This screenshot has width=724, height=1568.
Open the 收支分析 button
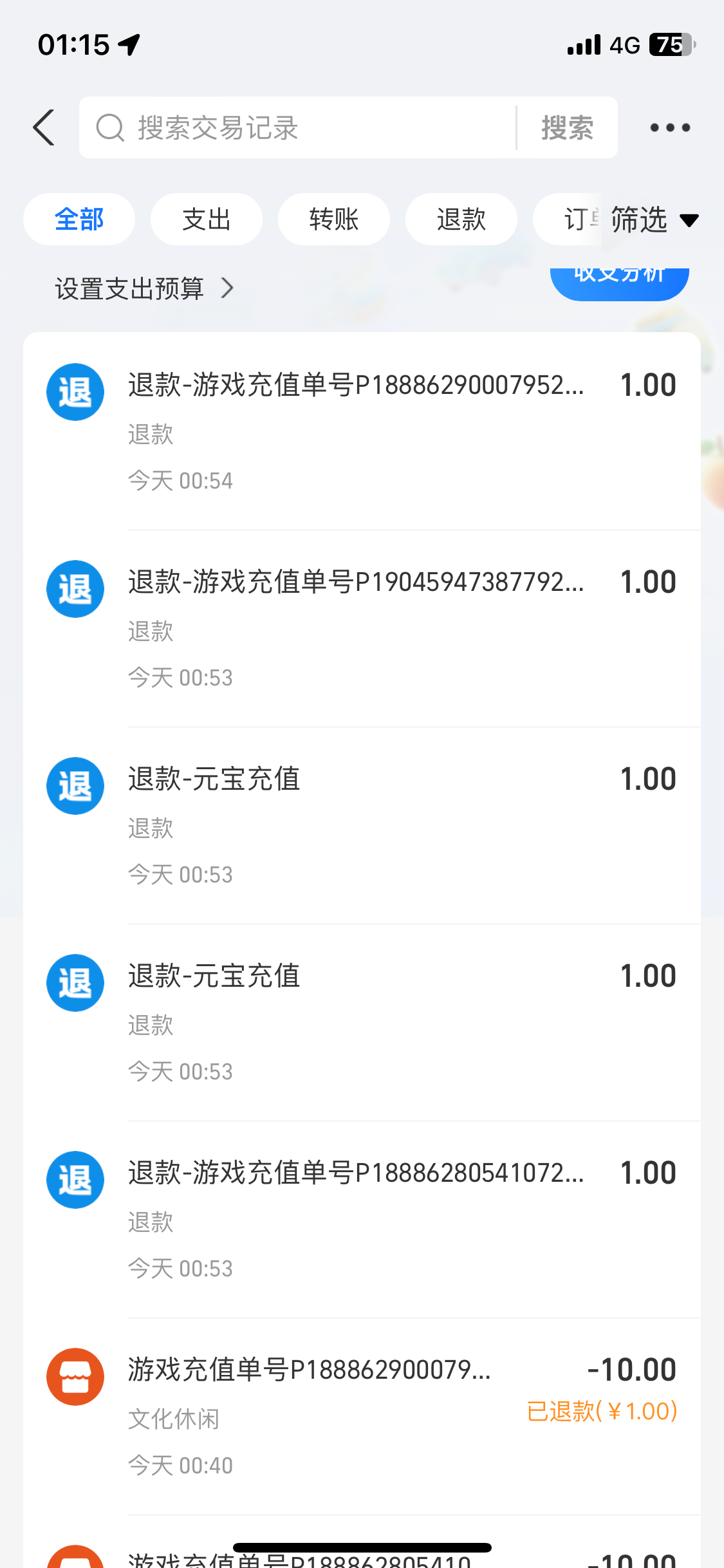[x=619, y=281]
